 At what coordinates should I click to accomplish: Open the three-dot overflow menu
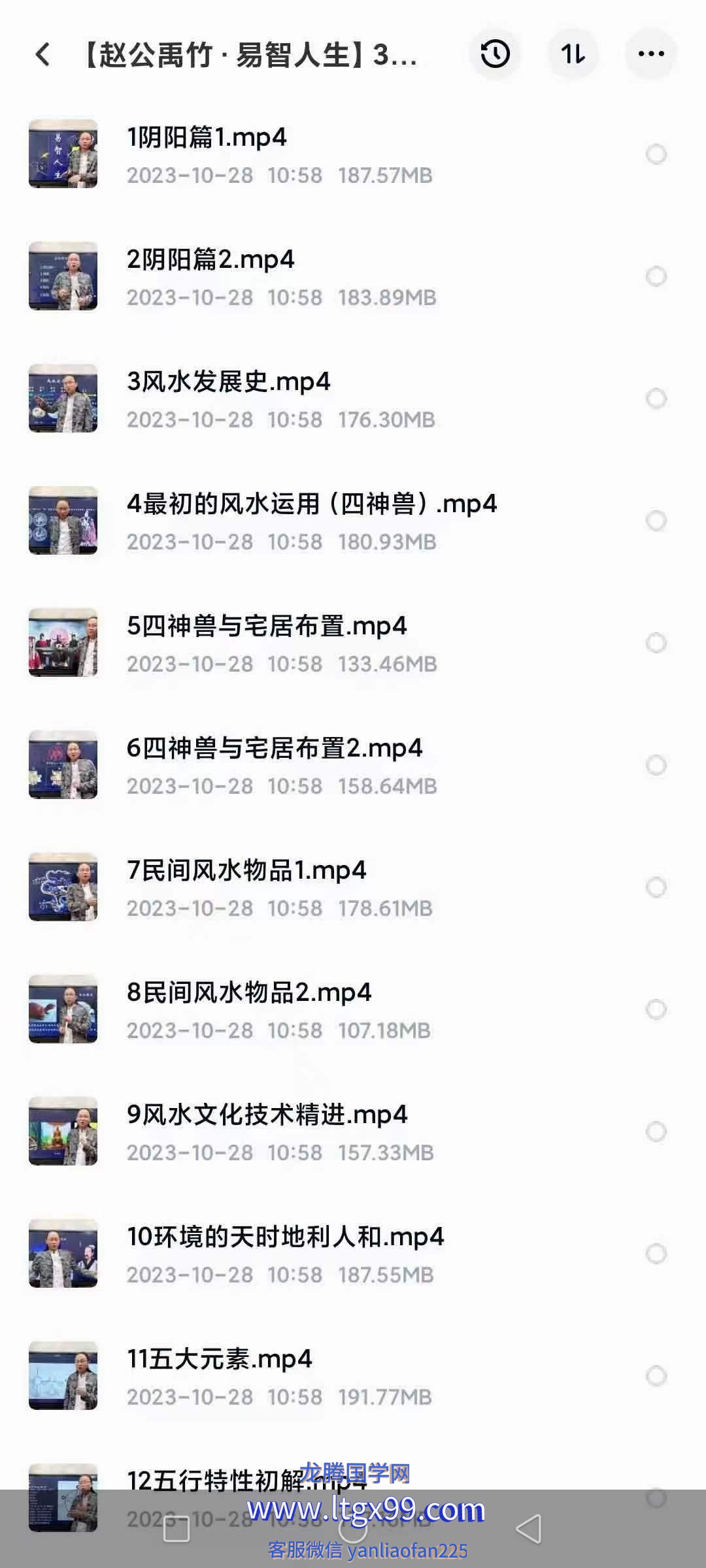(651, 54)
